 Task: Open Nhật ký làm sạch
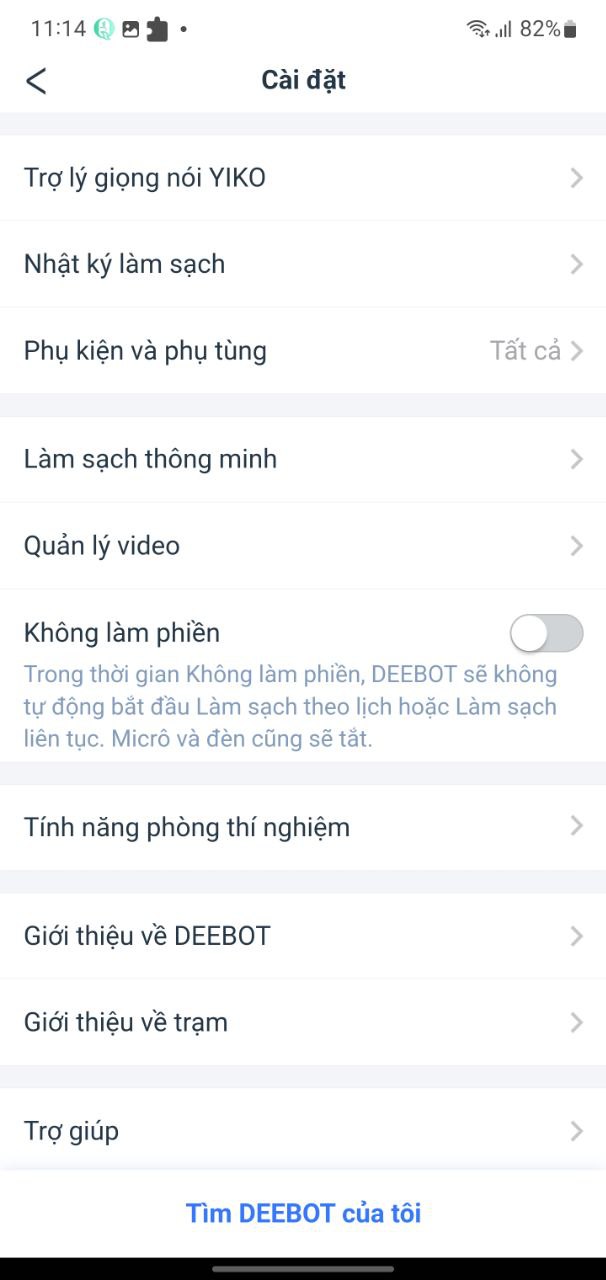point(302,264)
